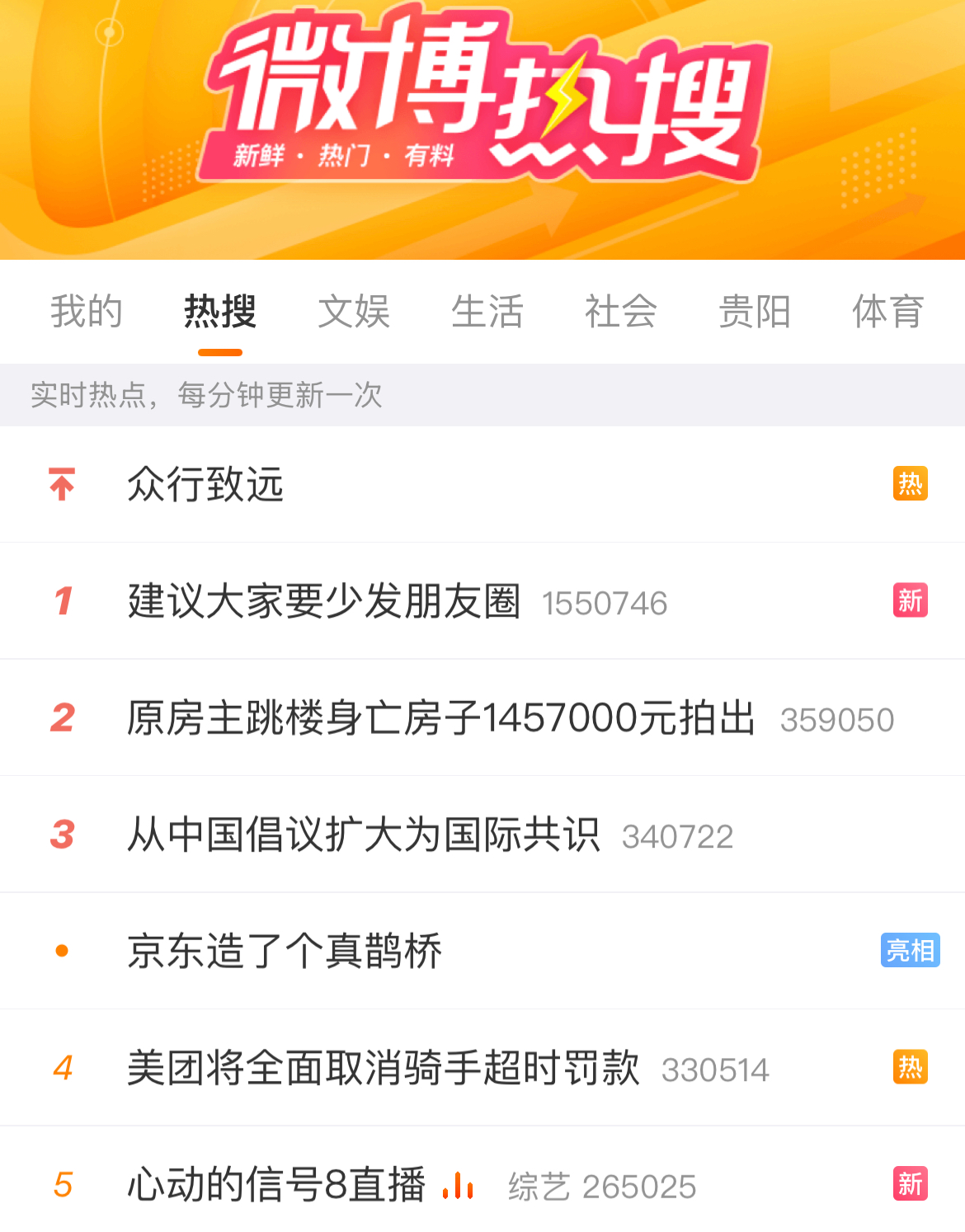
Task: Switch to the 社会 tab
Action: [621, 312]
